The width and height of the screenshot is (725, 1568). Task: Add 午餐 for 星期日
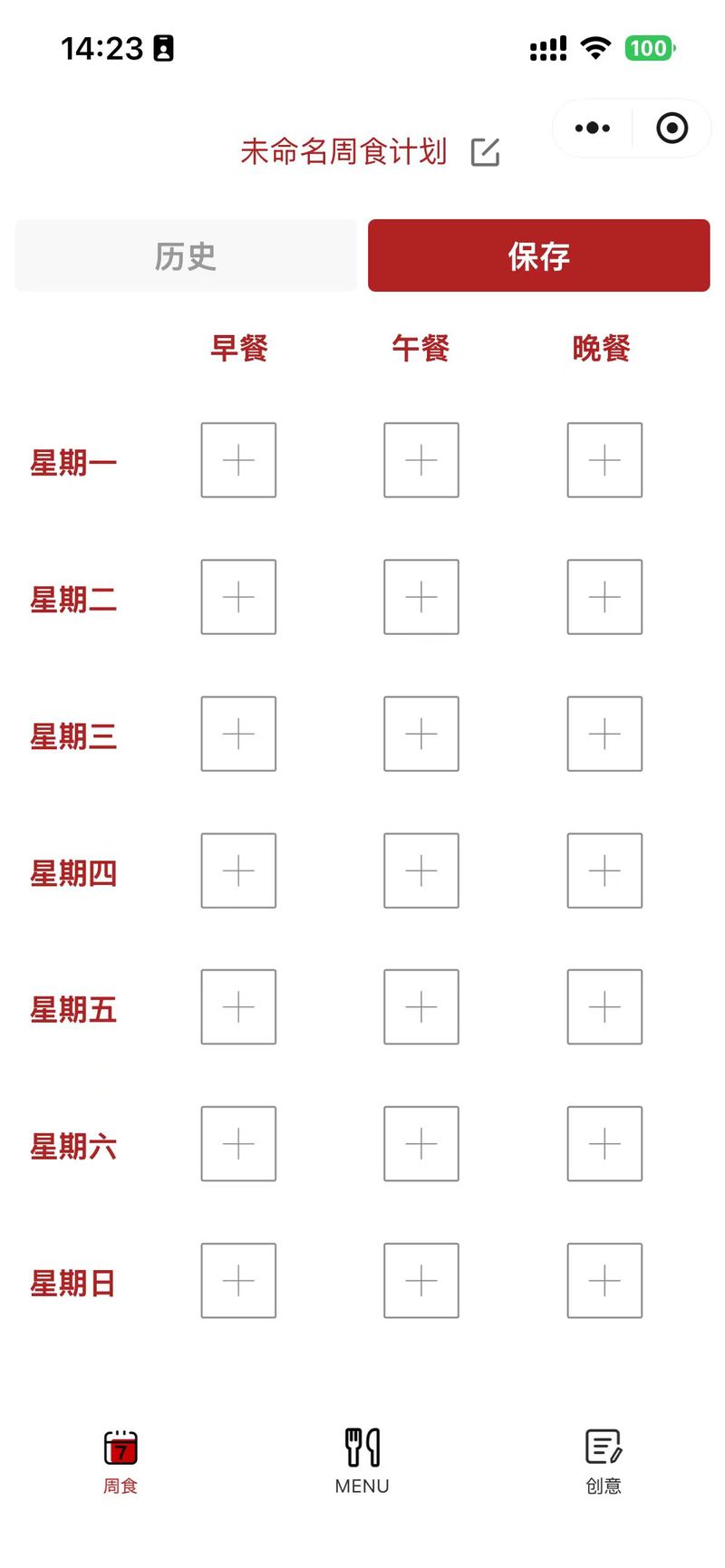click(421, 1281)
